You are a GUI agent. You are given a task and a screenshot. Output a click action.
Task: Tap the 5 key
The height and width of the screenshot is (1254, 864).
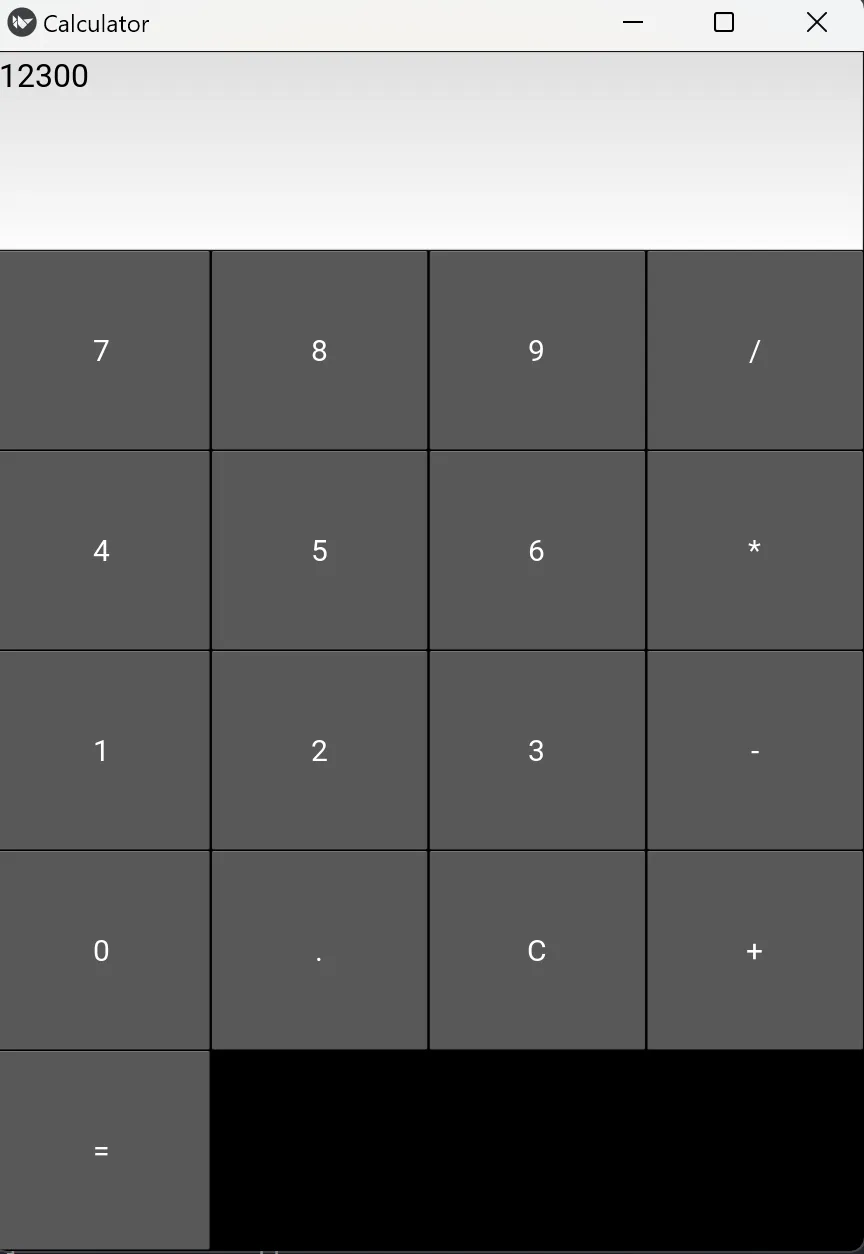pos(319,550)
